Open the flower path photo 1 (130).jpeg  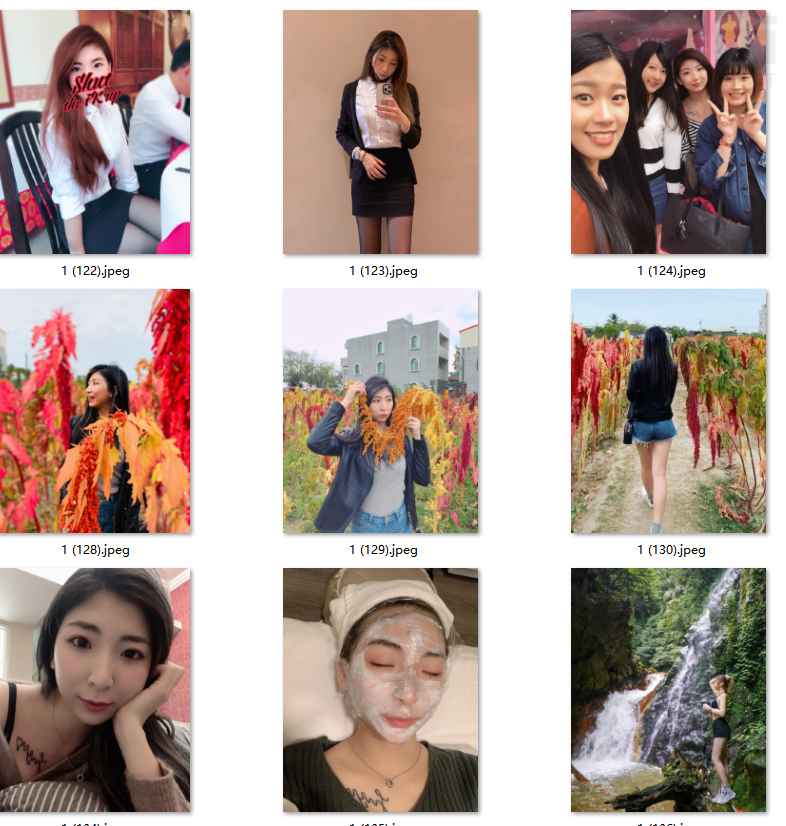[668, 411]
